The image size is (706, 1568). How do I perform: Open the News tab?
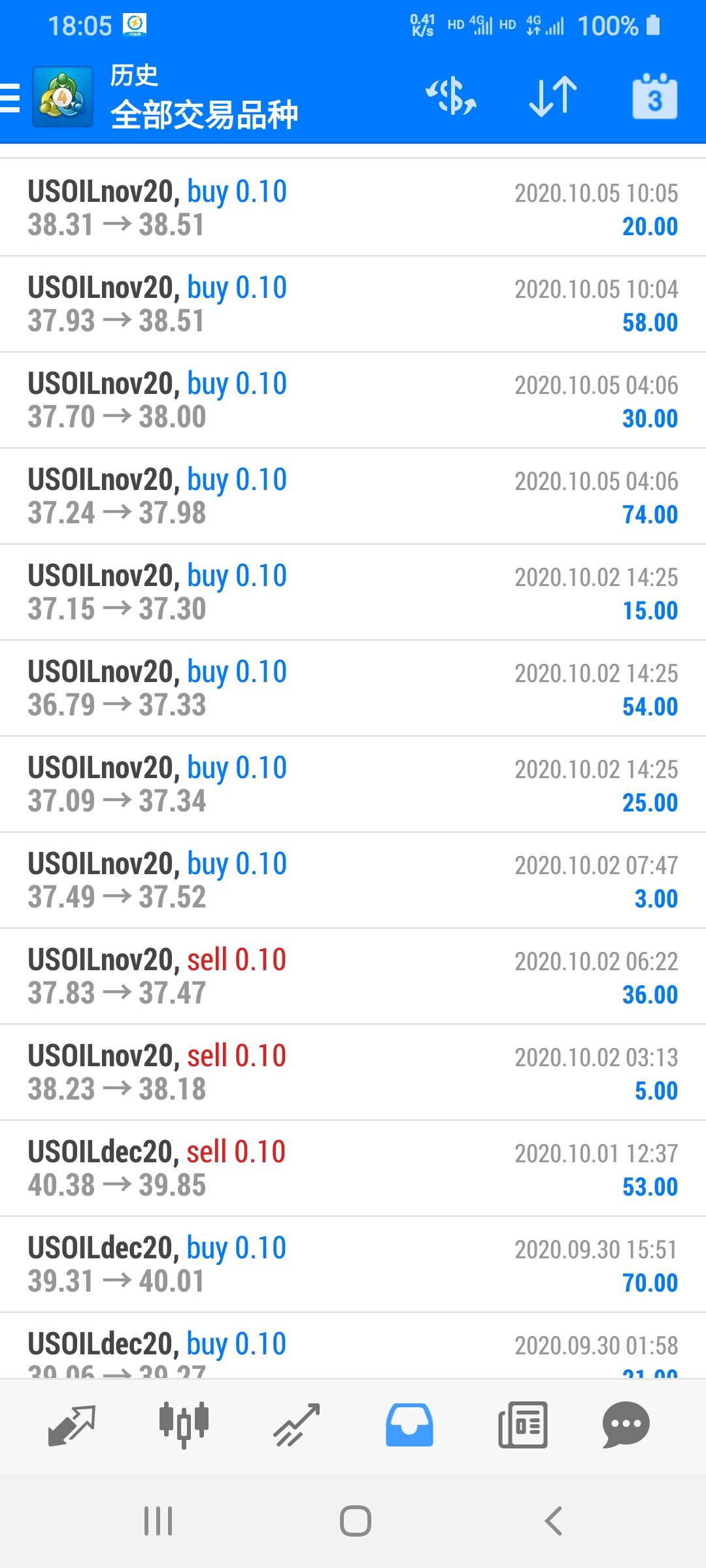522,1425
